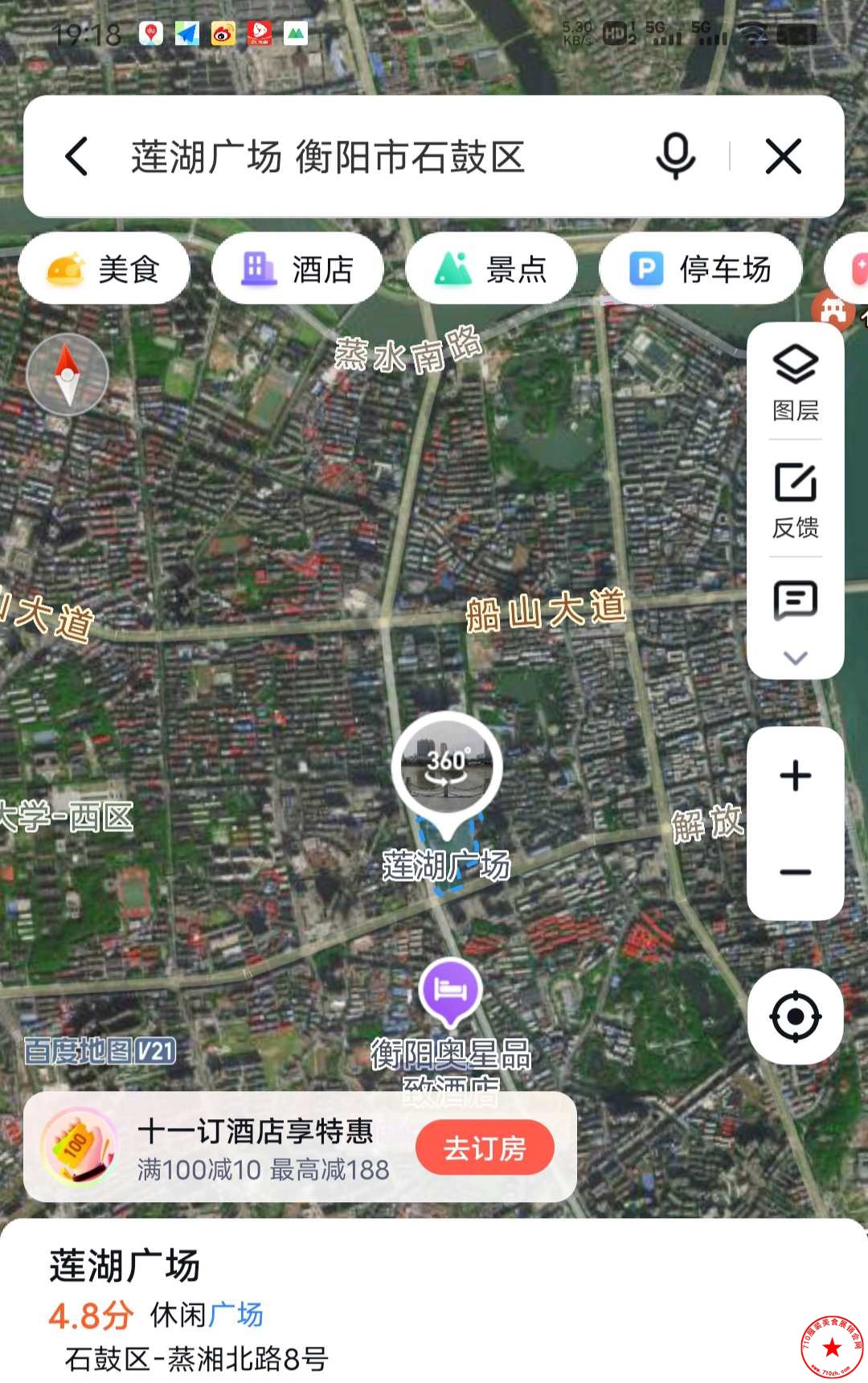
Task: Select the 美食 category chip
Action: [104, 269]
